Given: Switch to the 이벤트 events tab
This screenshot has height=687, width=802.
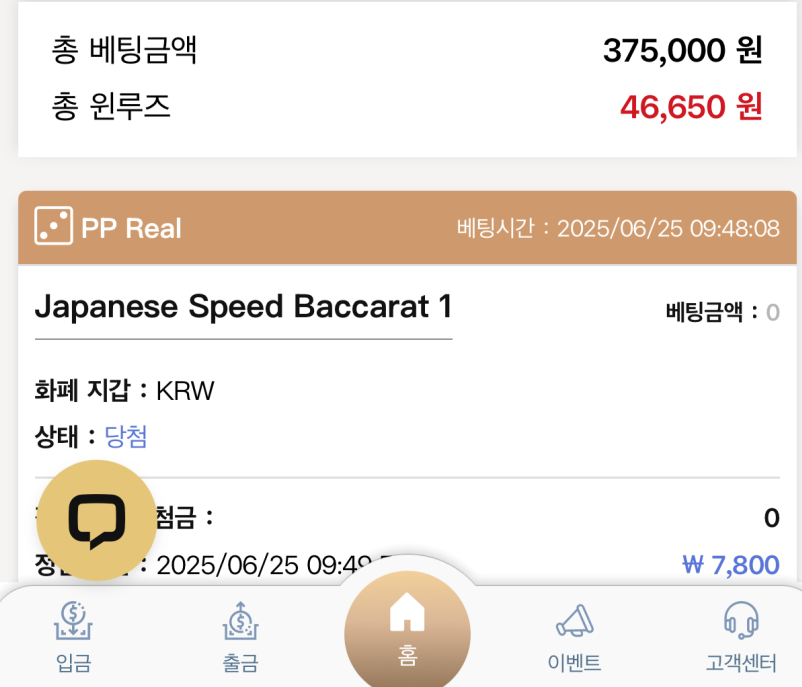Looking at the screenshot, I should (x=574, y=636).
